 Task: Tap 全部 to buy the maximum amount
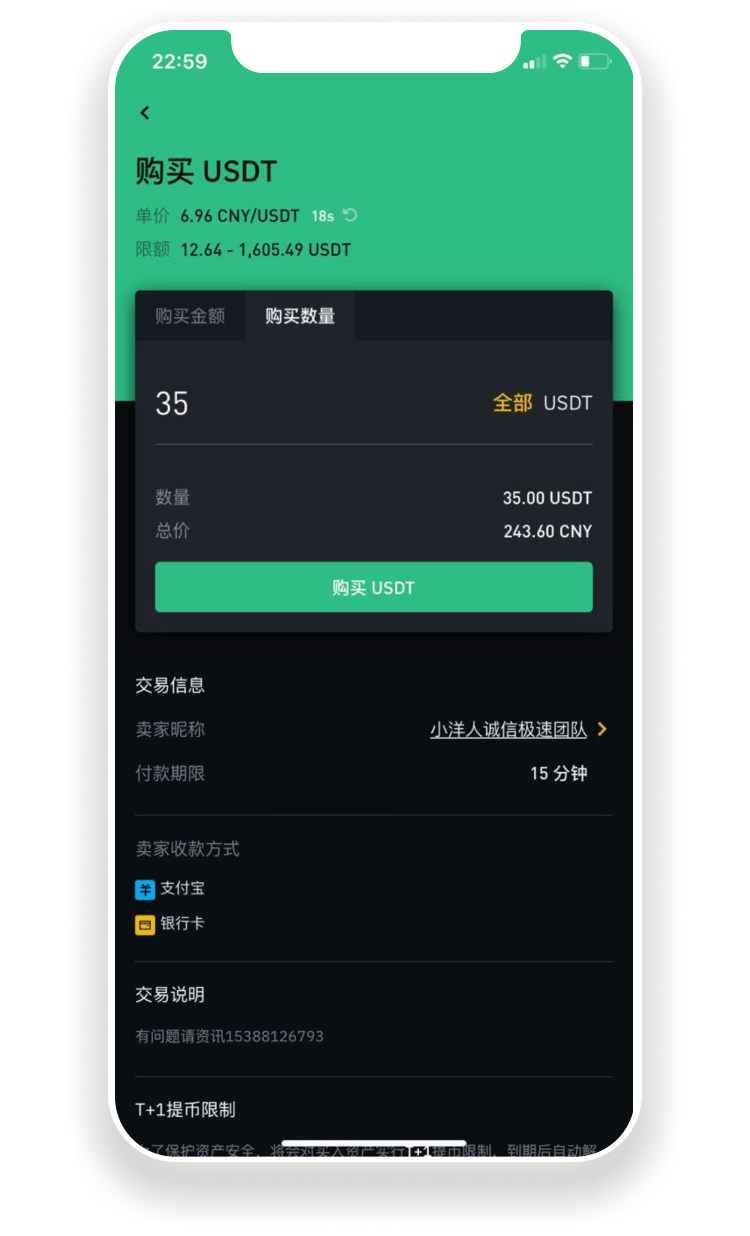coord(512,403)
